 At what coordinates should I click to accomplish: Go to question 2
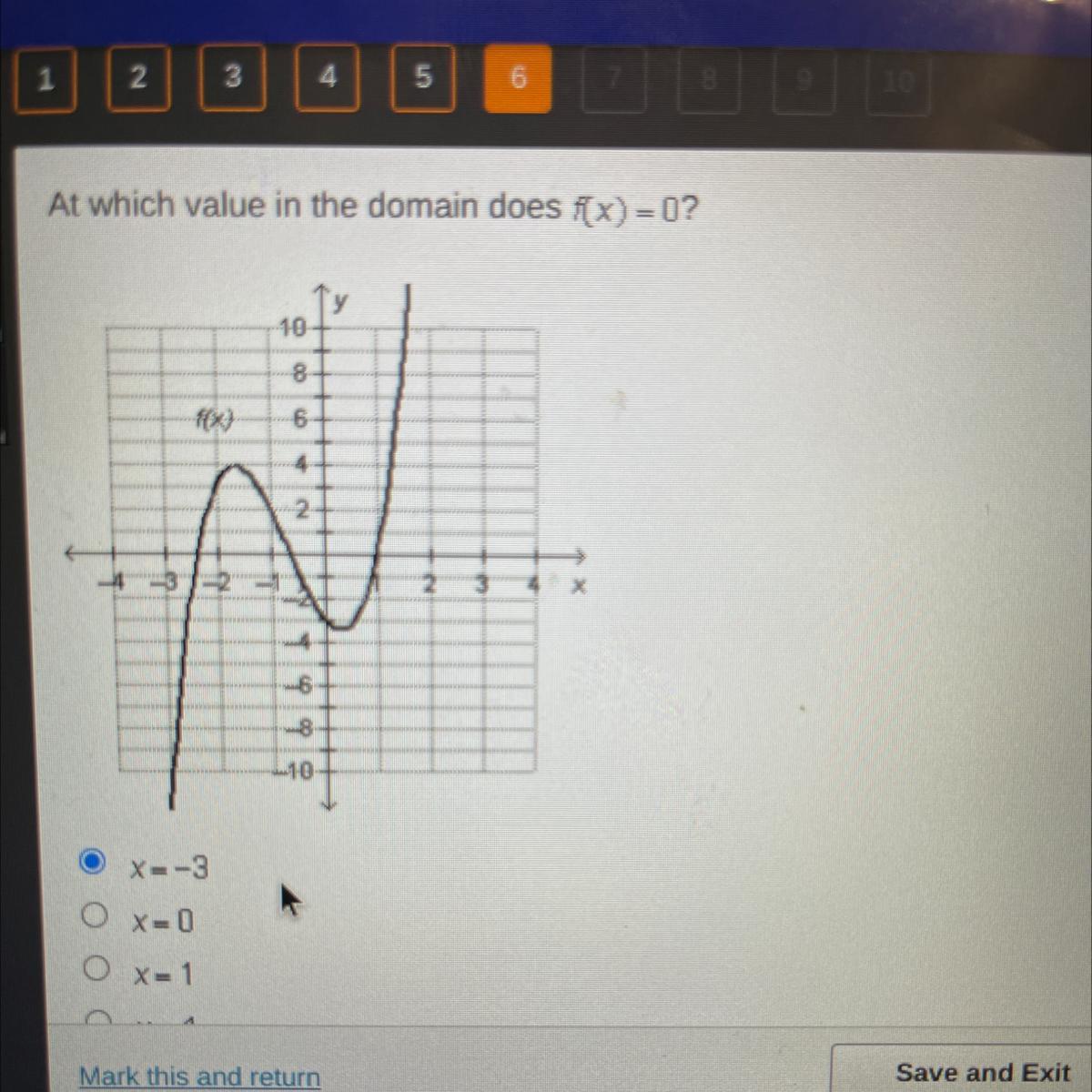pyautogui.click(x=137, y=78)
